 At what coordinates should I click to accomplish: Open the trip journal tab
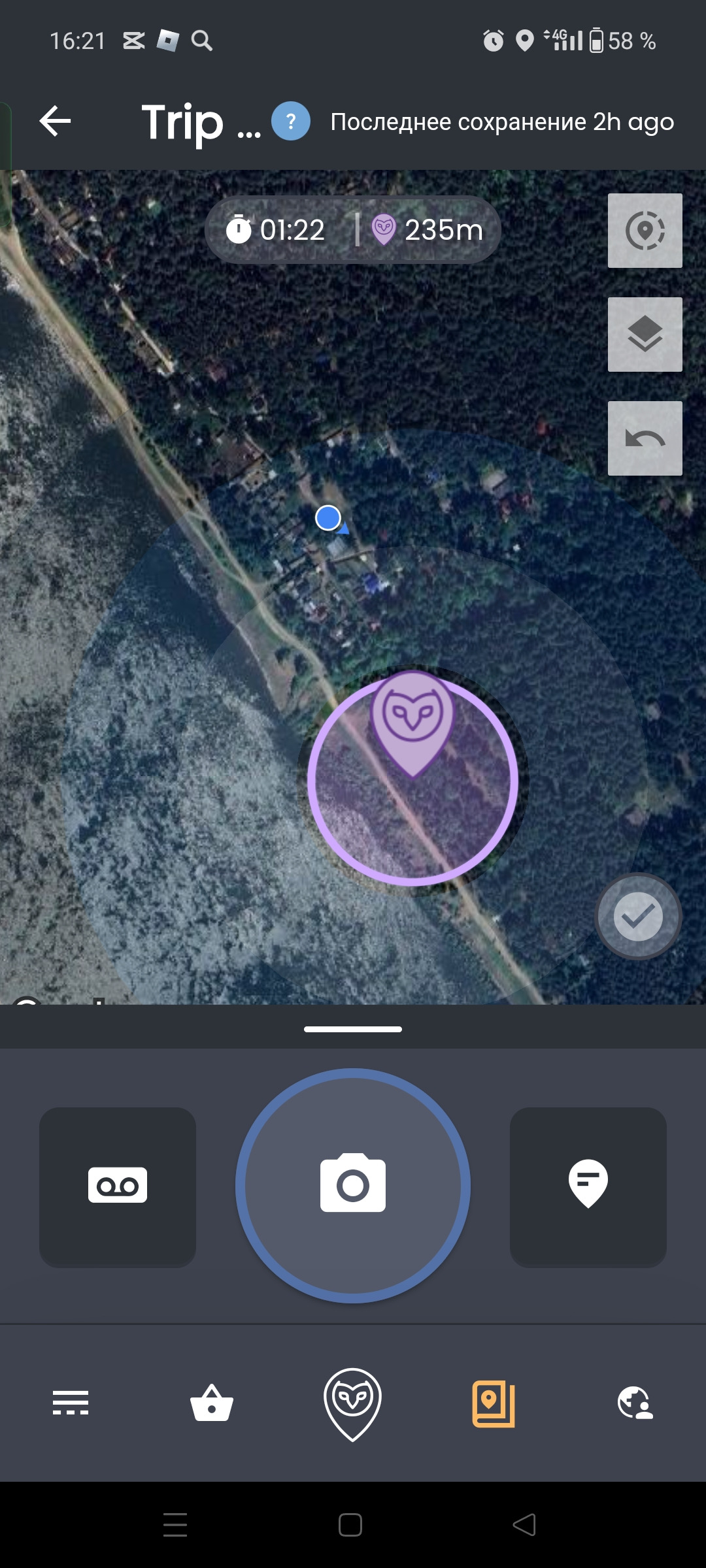pos(494,1403)
